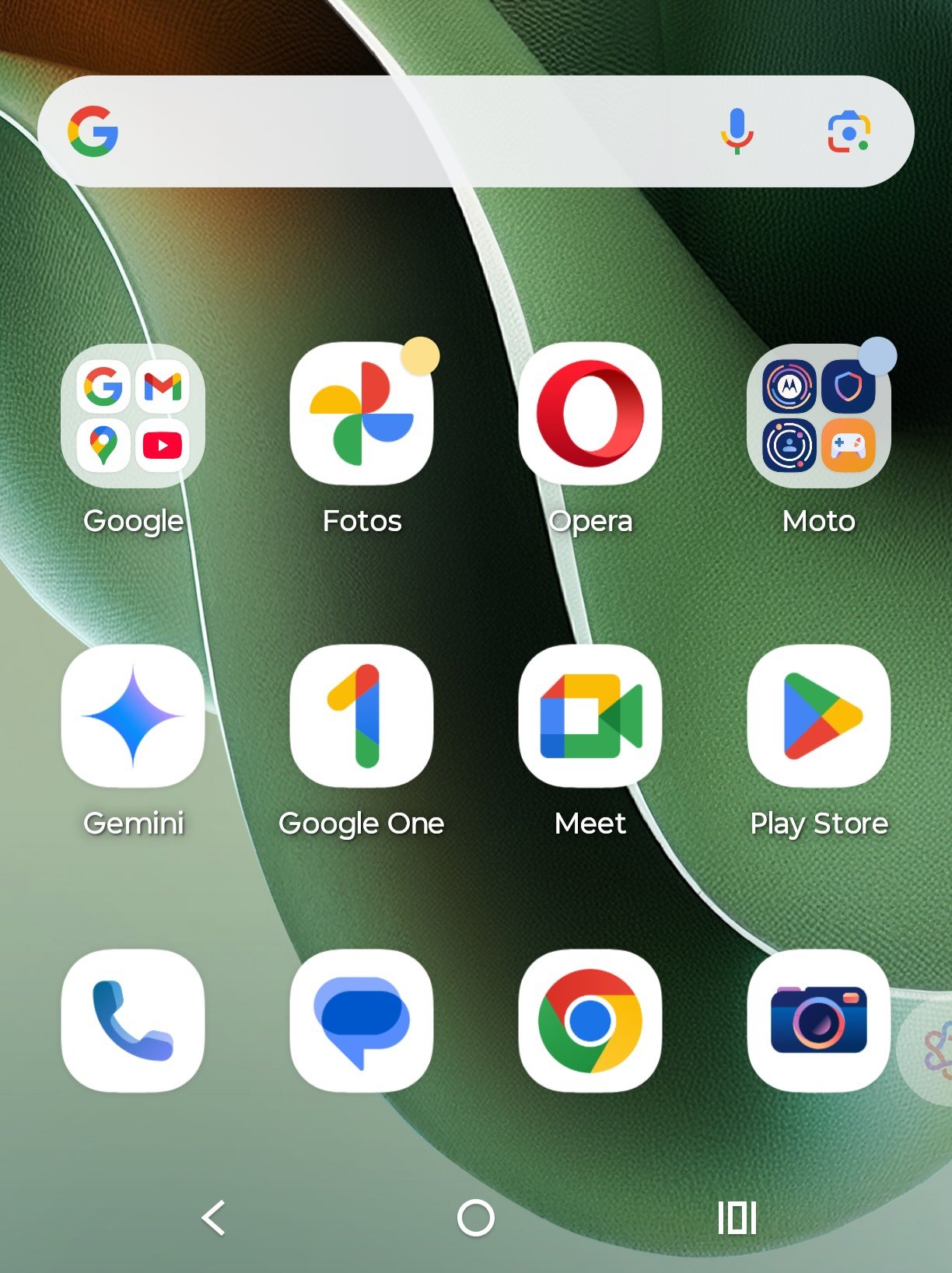This screenshot has height=1273, width=952.
Task: Open the Google One app
Action: click(x=362, y=716)
